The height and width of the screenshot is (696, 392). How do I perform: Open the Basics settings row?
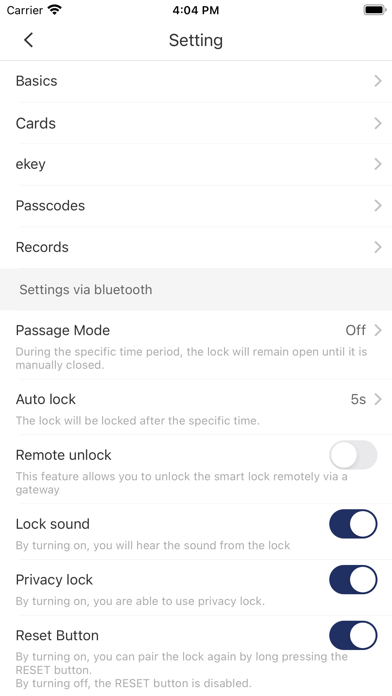(196, 81)
